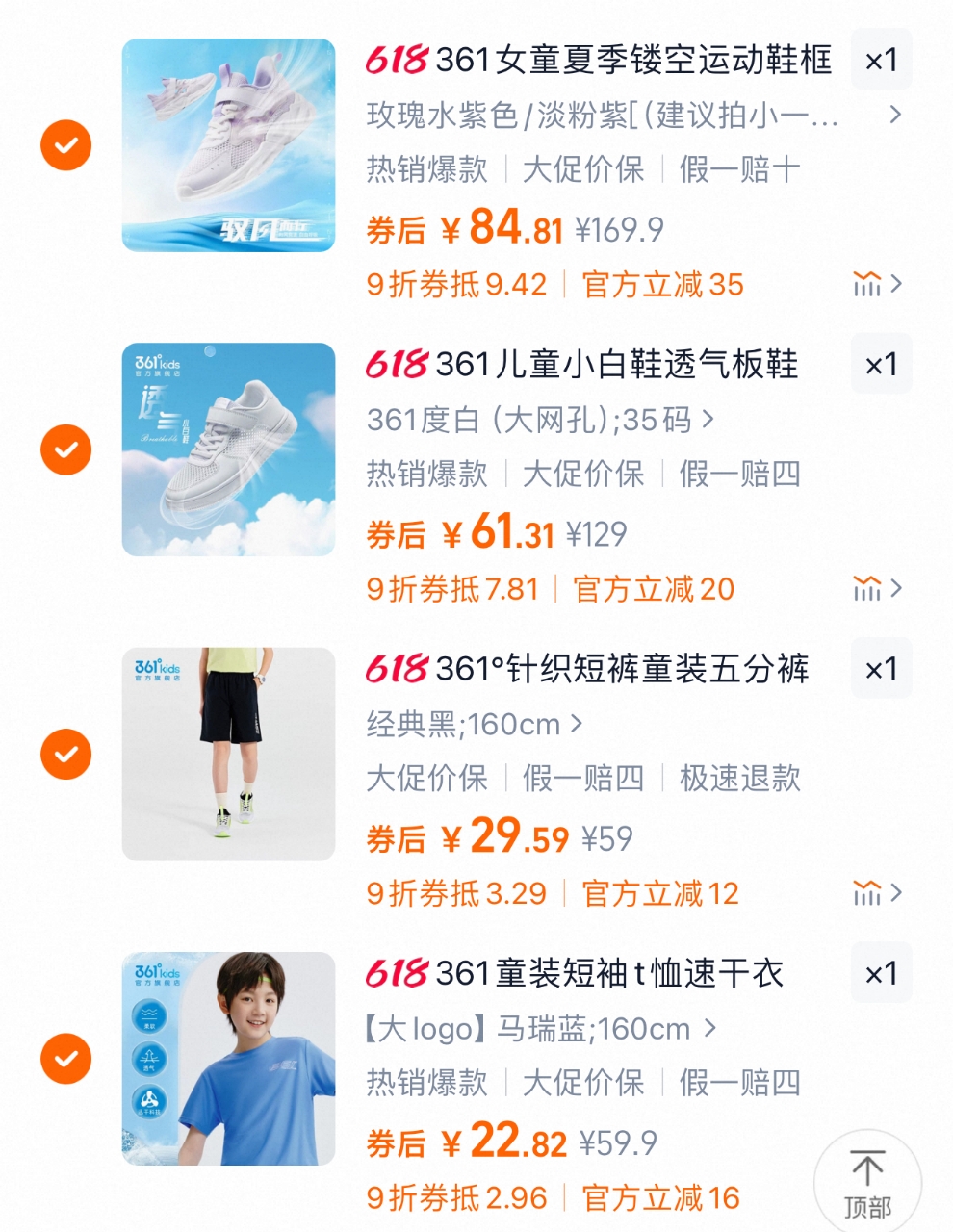
Task: Adjust quantity ×1 of 361儿童小白鞋
Action: [x=881, y=365]
